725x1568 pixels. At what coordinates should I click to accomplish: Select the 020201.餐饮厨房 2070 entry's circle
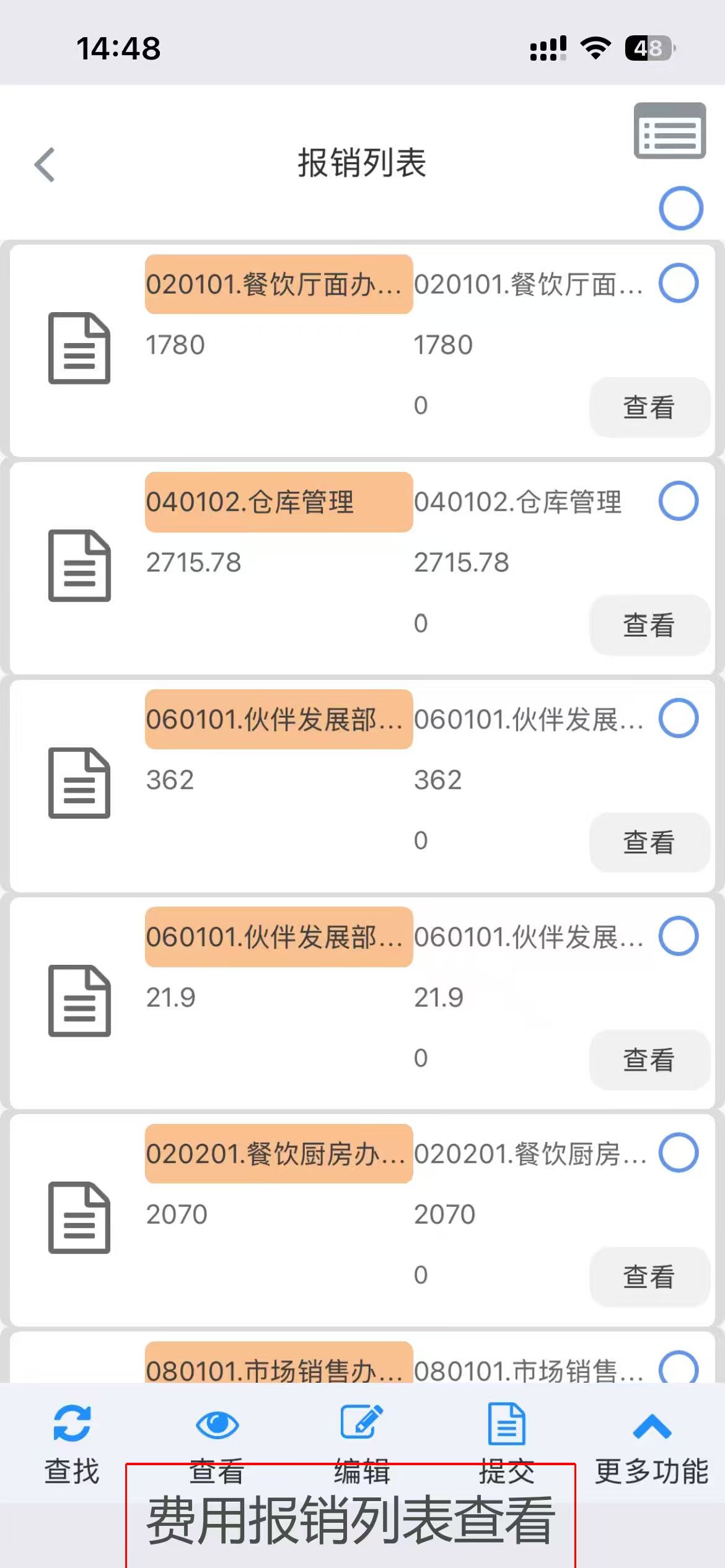click(x=679, y=1152)
